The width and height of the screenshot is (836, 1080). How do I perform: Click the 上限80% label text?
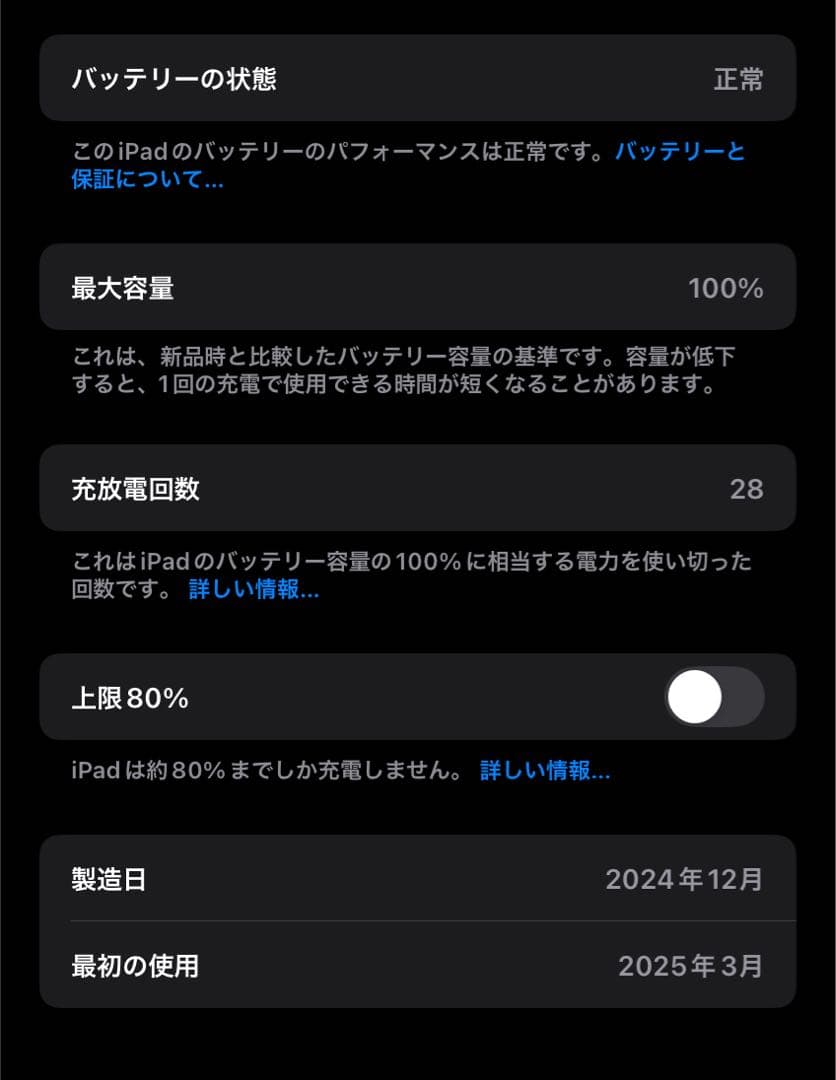(x=131, y=697)
